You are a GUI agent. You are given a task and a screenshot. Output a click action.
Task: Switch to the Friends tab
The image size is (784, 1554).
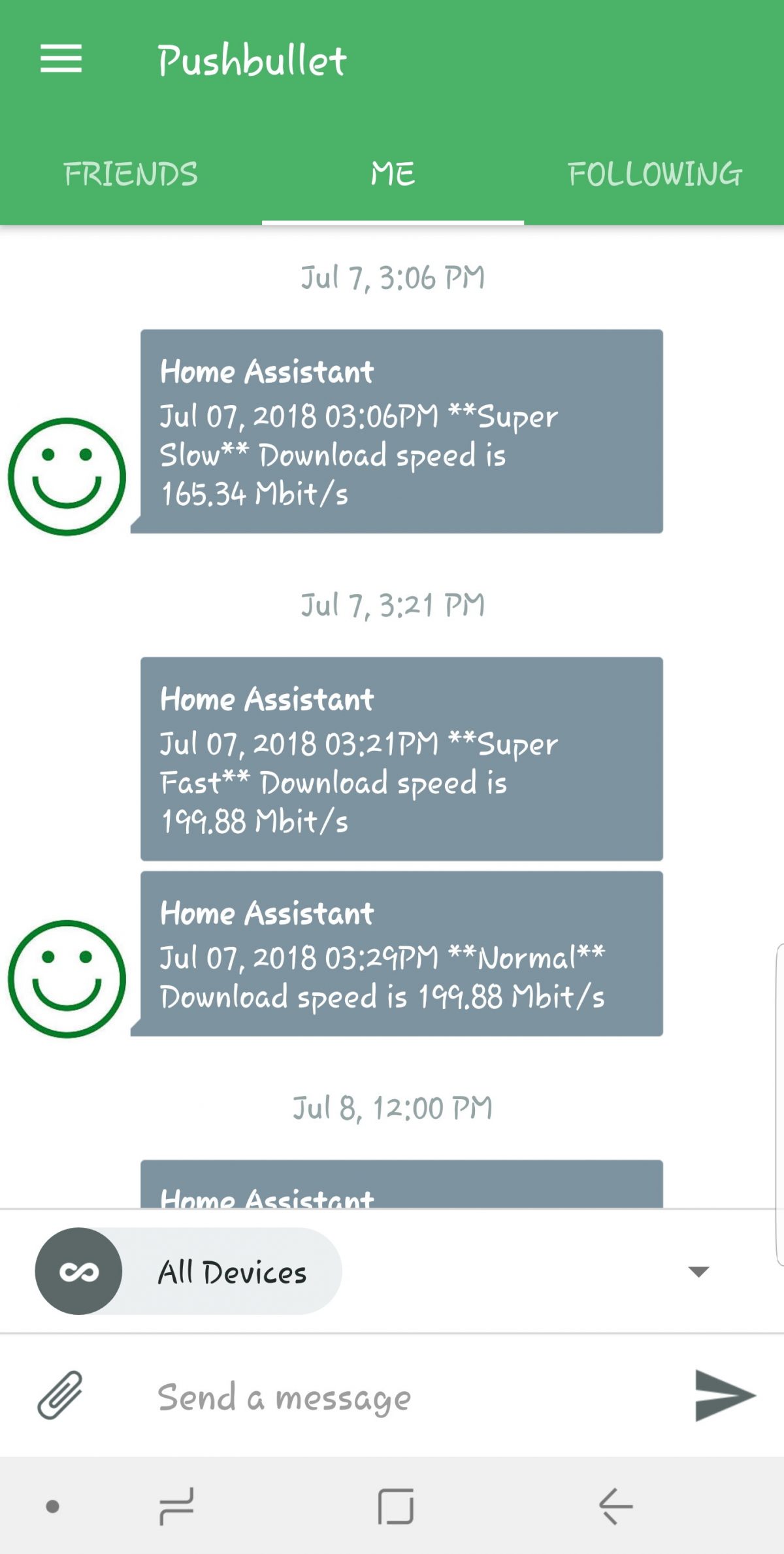pos(131,174)
